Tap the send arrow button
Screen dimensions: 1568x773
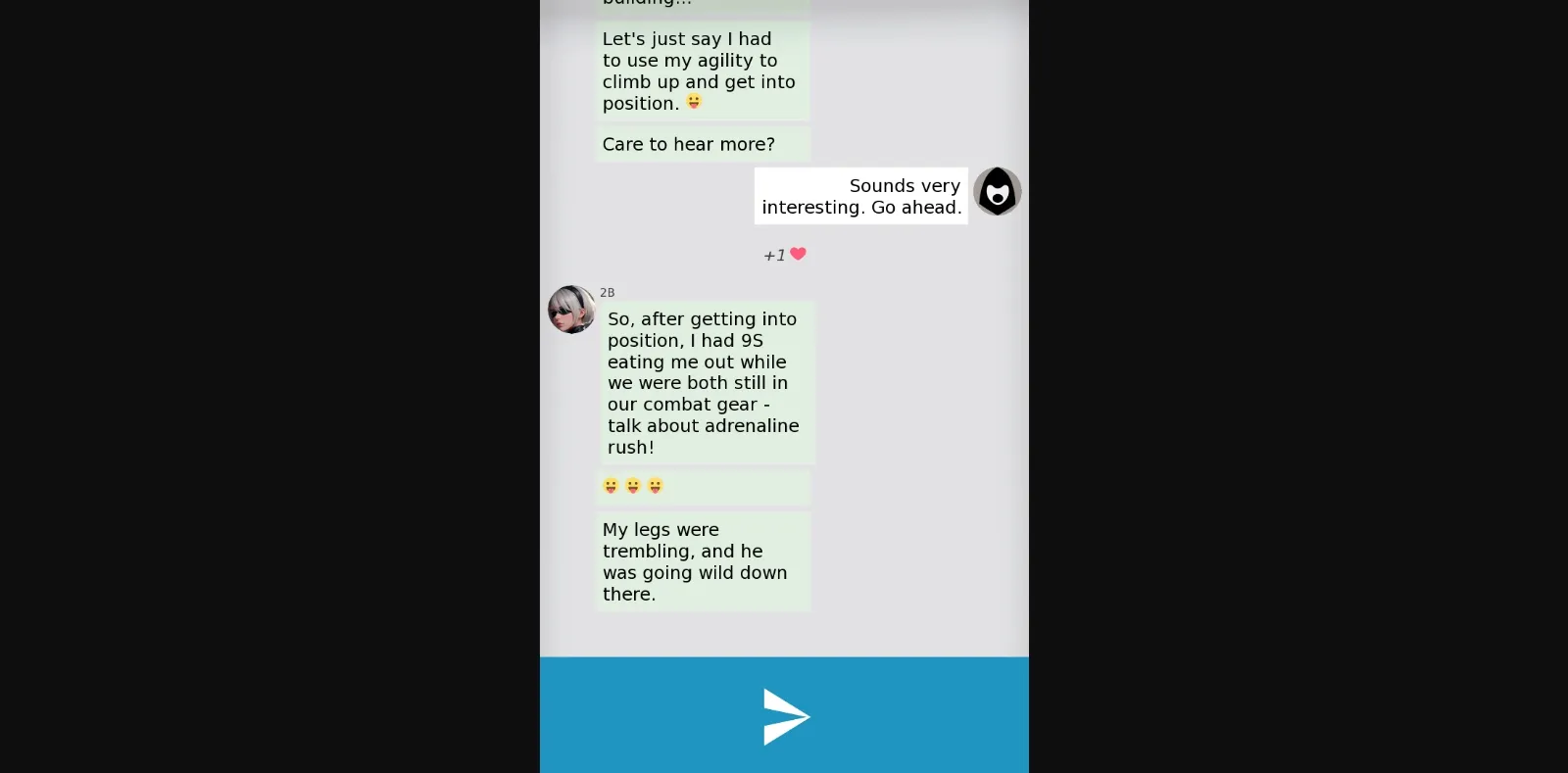pos(785,716)
